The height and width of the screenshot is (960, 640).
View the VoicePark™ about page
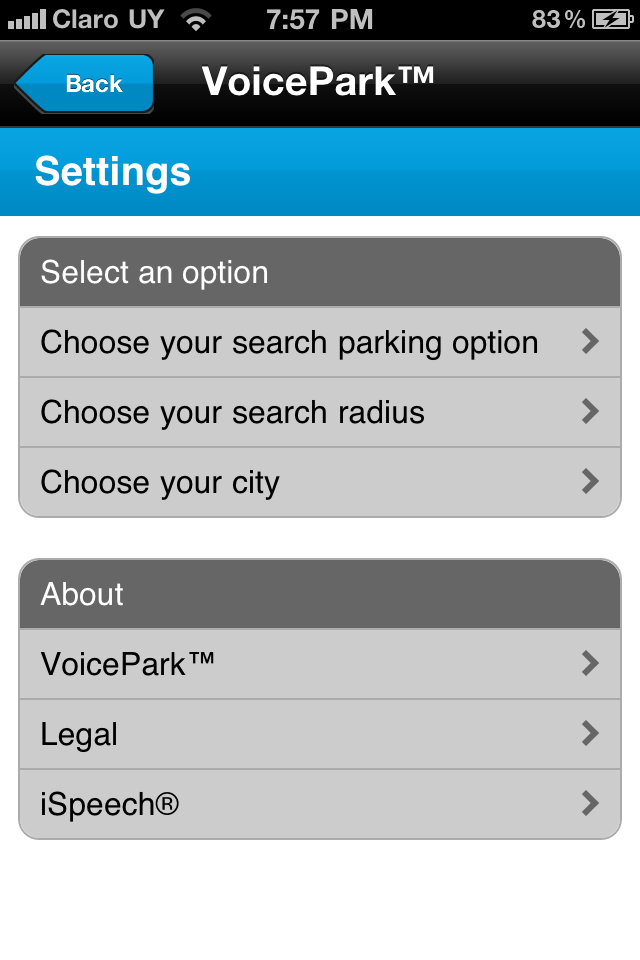click(x=320, y=664)
